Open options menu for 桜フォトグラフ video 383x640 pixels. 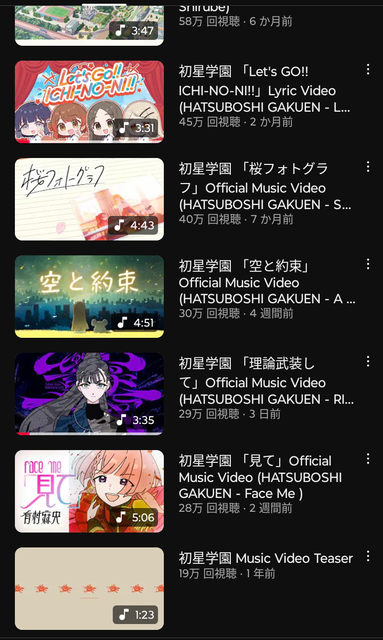[x=368, y=167]
